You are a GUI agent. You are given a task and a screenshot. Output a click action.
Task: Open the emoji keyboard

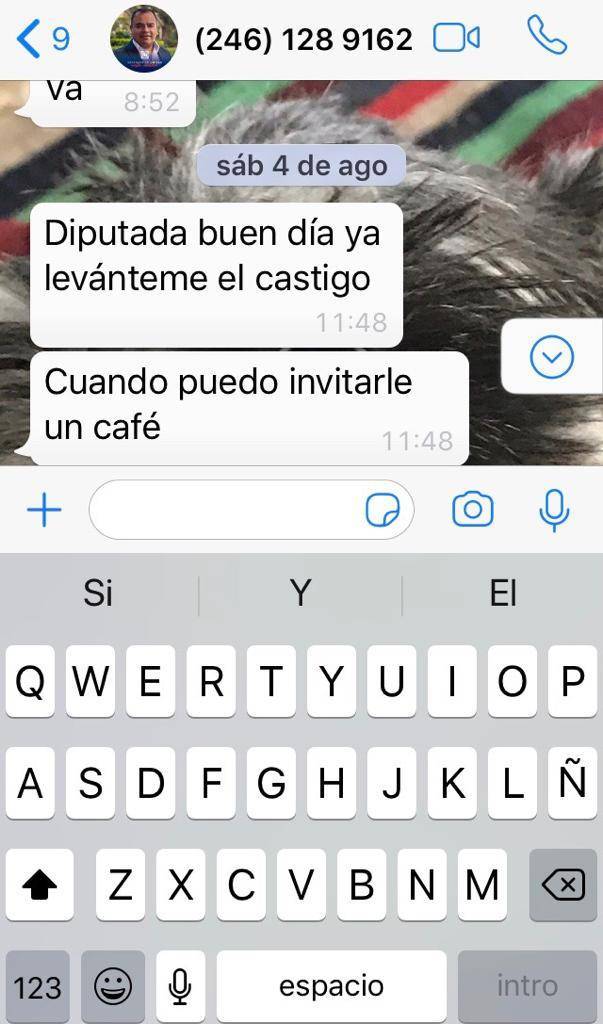(113, 987)
